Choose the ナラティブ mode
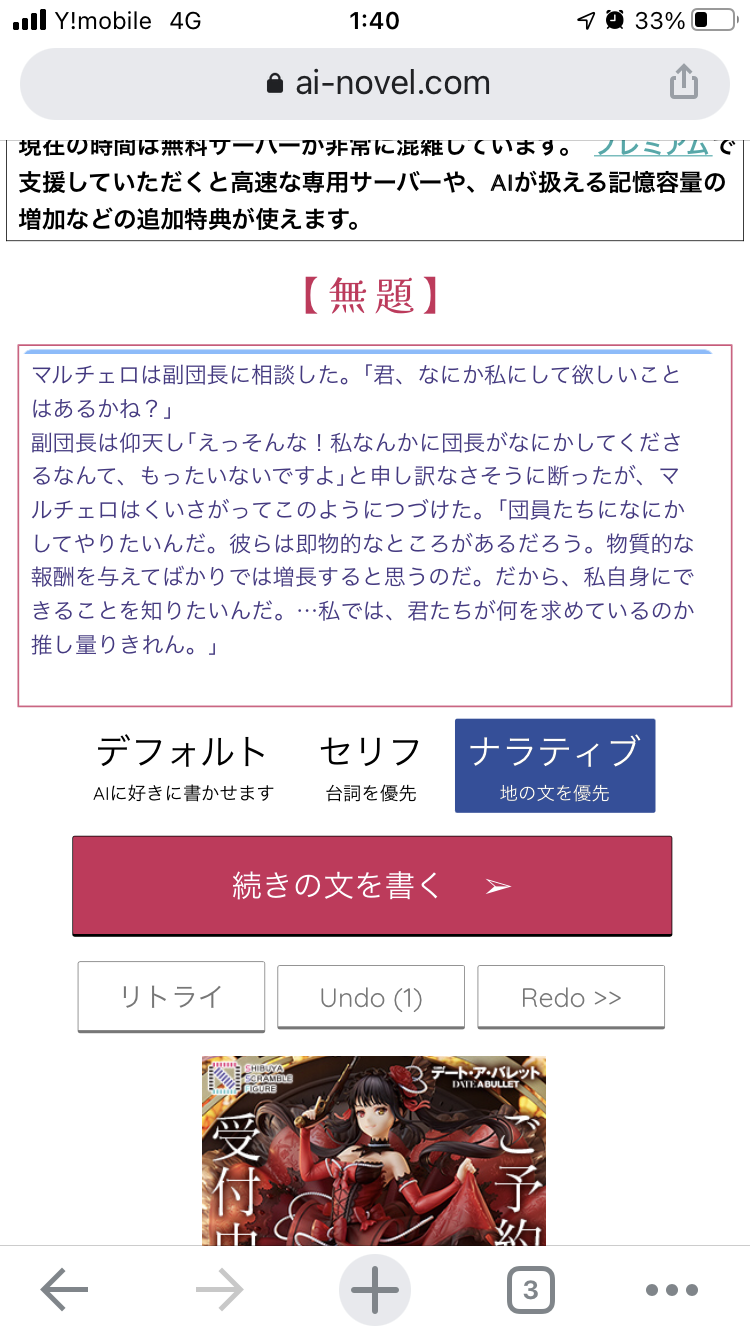Viewport: 750px width, 1334px height. pos(555,766)
